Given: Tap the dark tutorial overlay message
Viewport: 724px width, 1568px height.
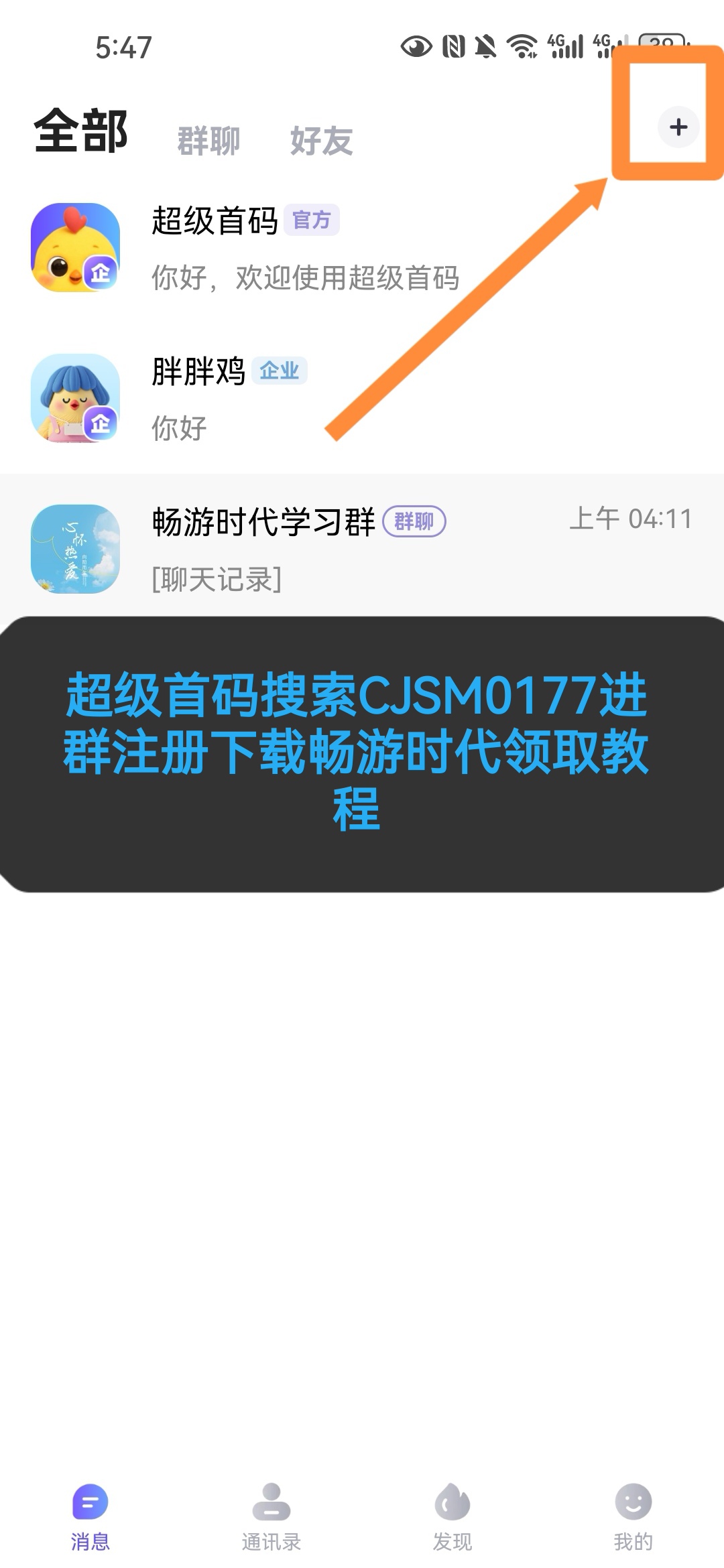Looking at the screenshot, I should coord(362,754).
